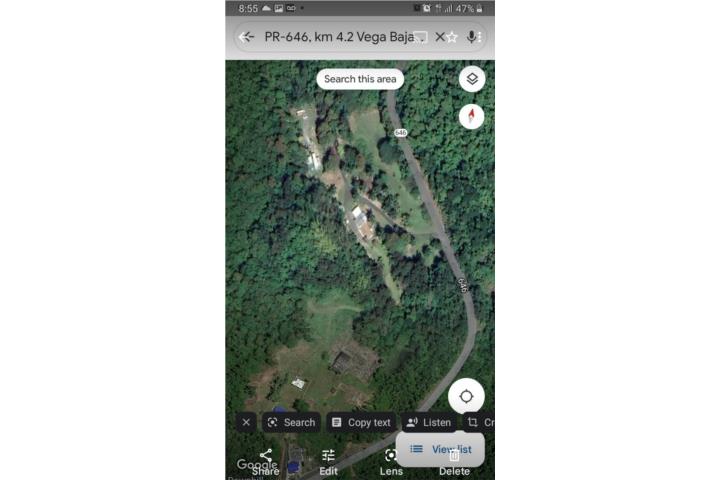Dismiss the suggestion chips row
Image resolution: width=720 pixels, height=480 pixels.
[x=246, y=422]
